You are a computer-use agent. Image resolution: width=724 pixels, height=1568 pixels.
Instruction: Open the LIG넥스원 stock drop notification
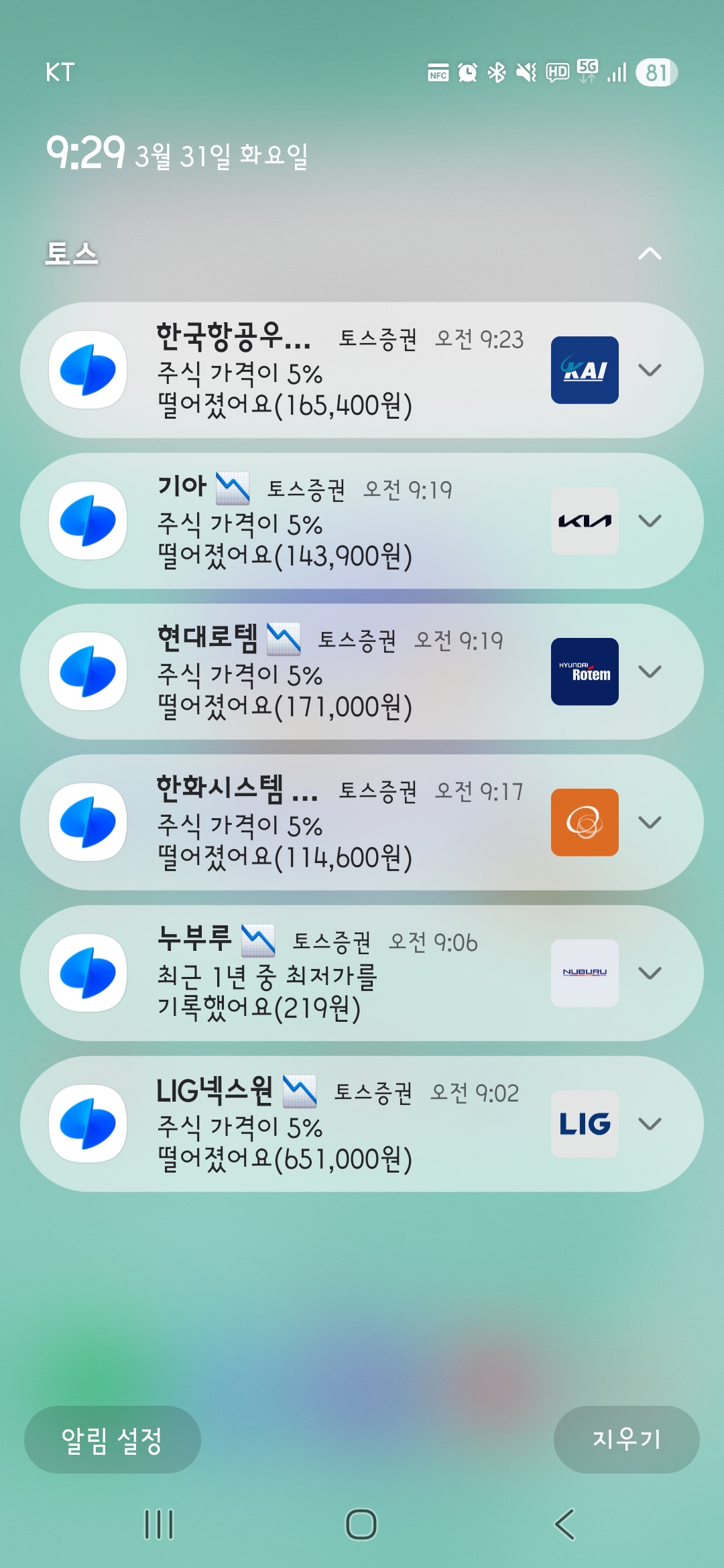(335, 1124)
